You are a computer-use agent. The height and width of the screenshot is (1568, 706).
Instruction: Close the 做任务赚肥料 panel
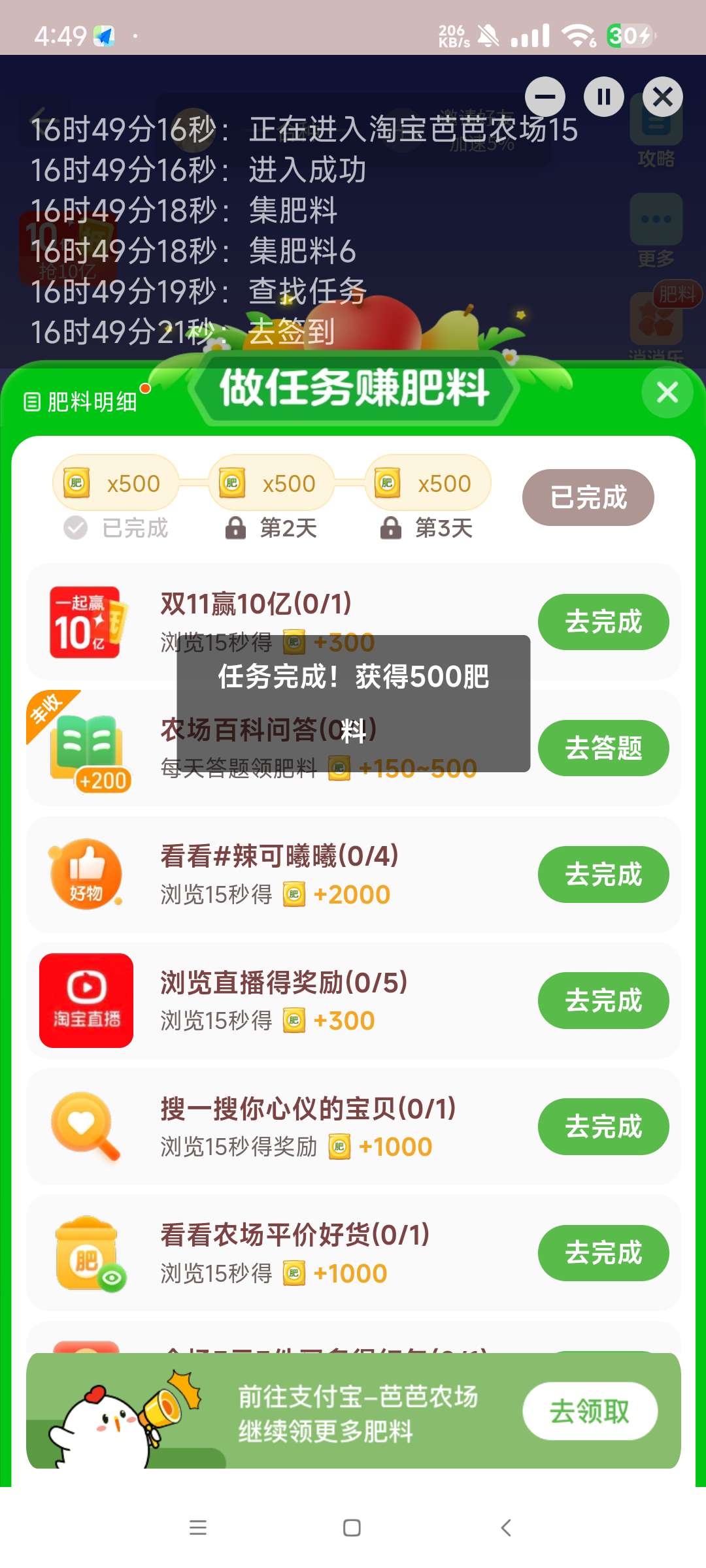(x=666, y=393)
